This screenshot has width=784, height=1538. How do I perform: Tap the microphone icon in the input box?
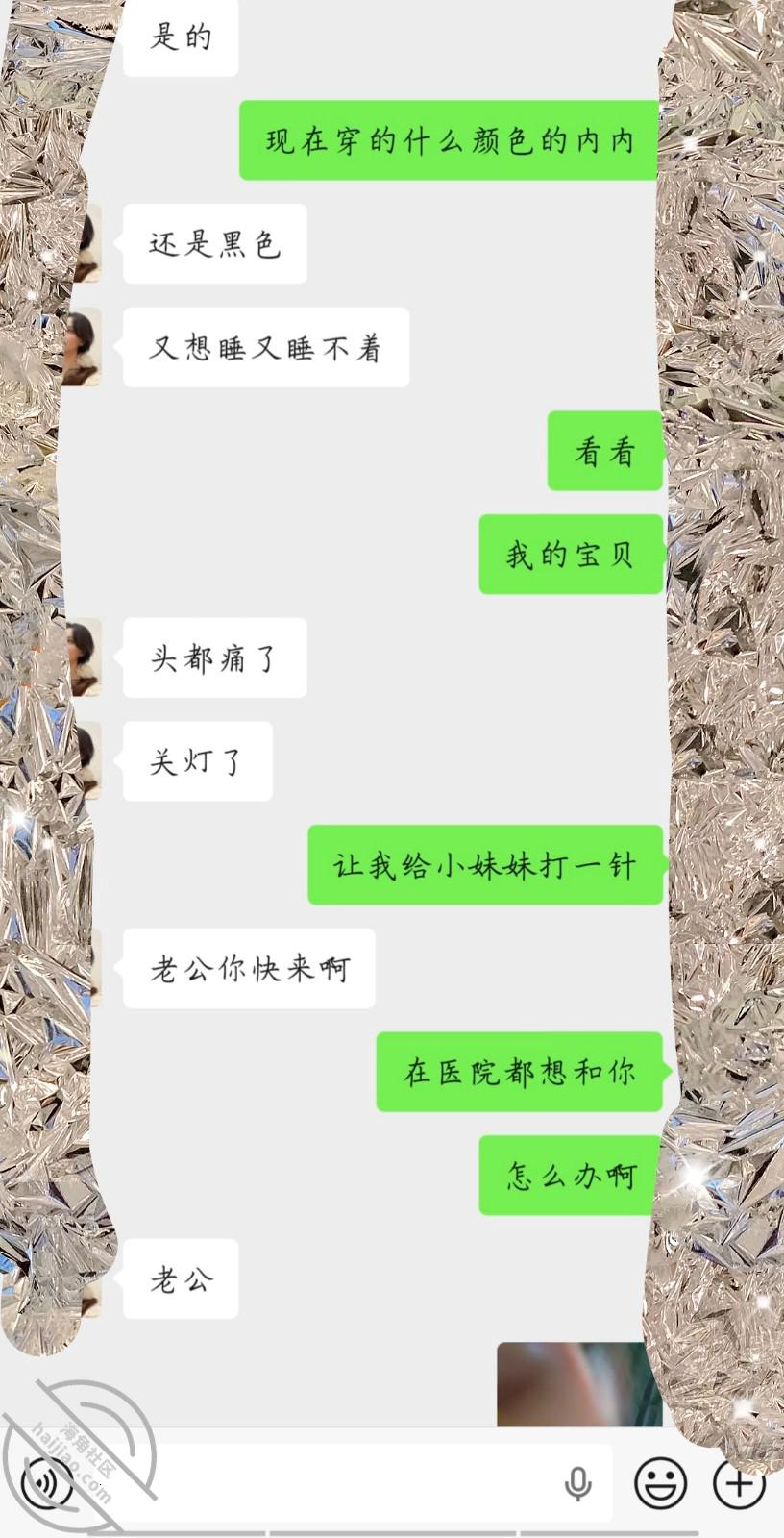[x=577, y=1483]
